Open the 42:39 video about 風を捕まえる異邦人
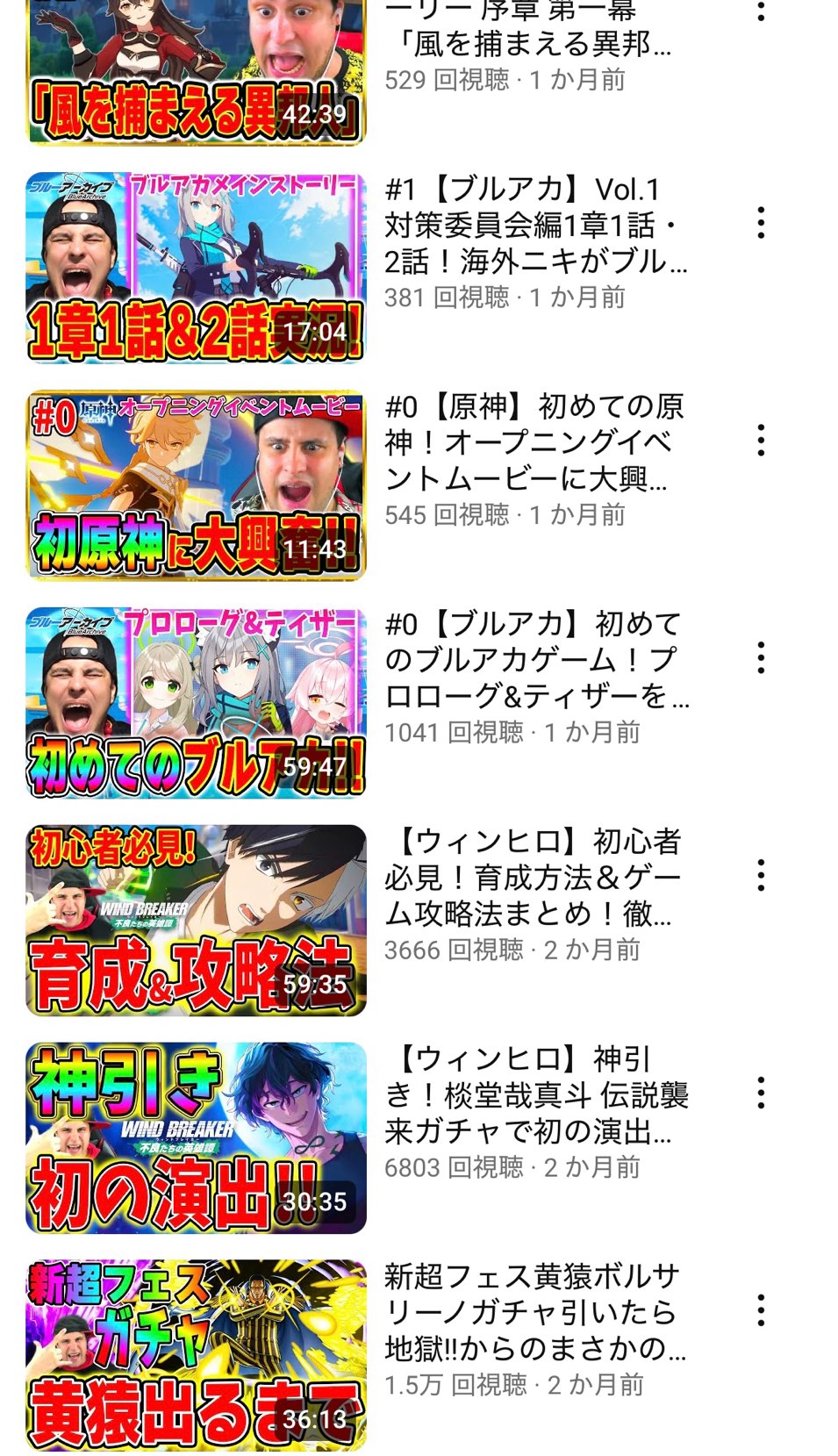Image resolution: width=838 pixels, height=1456 pixels. pyautogui.click(x=196, y=70)
